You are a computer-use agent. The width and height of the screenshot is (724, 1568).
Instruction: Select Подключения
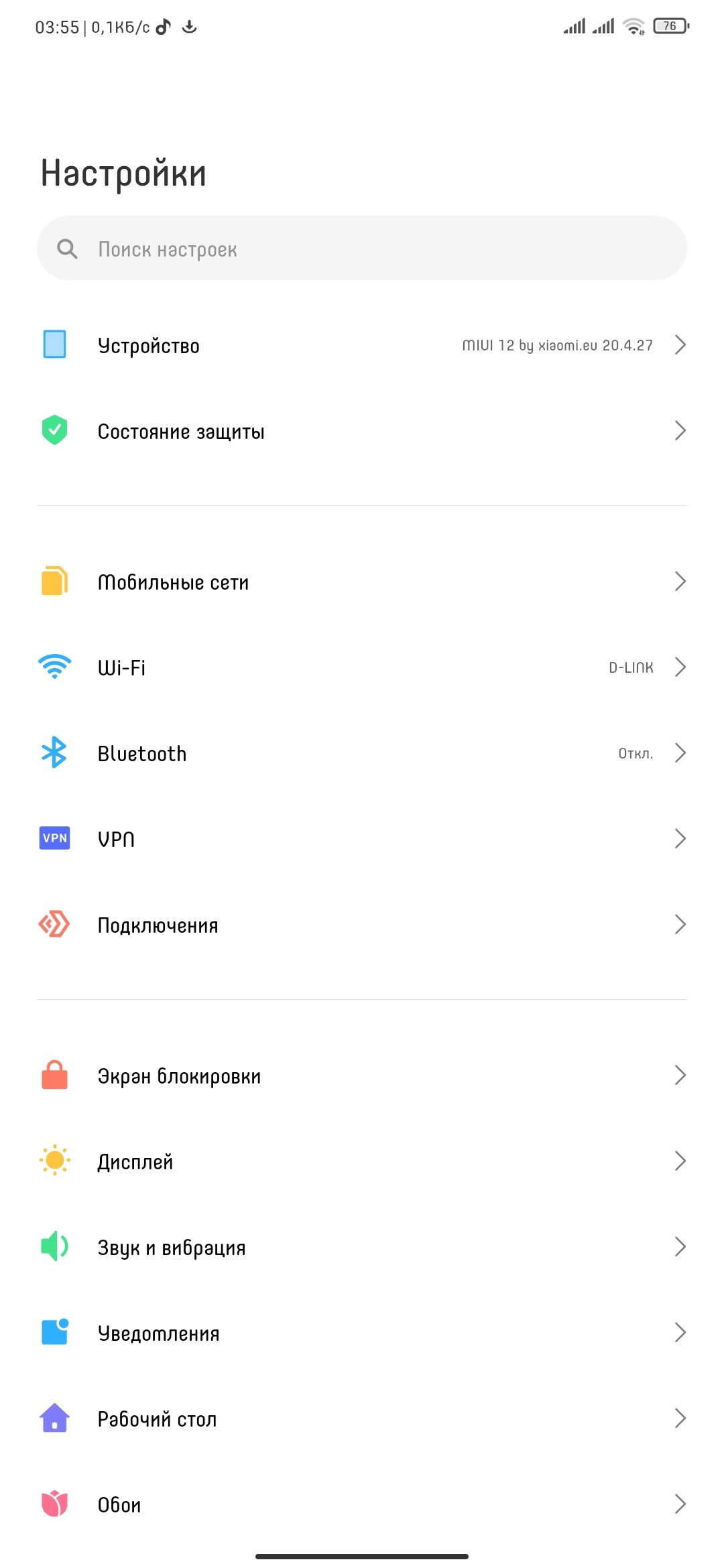point(362,925)
